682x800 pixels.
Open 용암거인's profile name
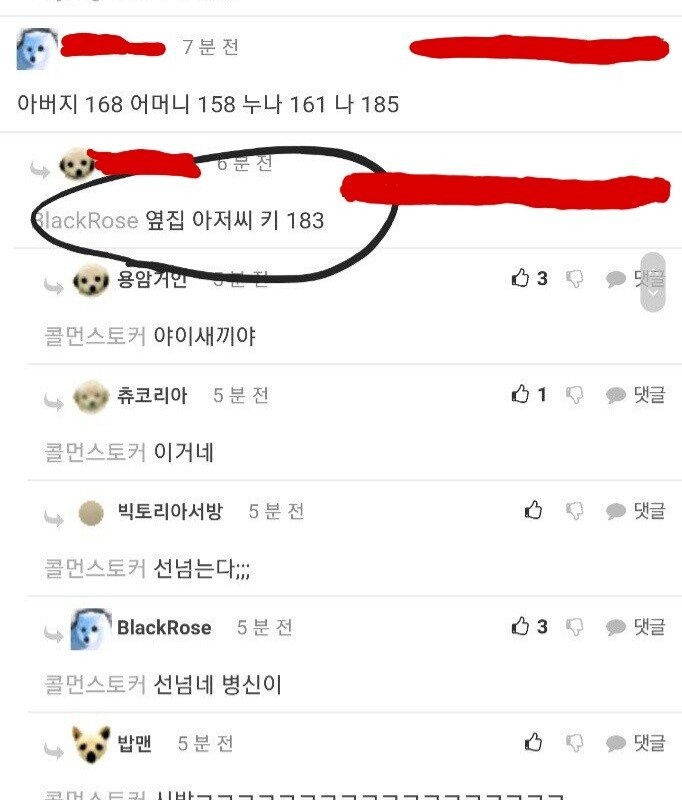tap(152, 279)
